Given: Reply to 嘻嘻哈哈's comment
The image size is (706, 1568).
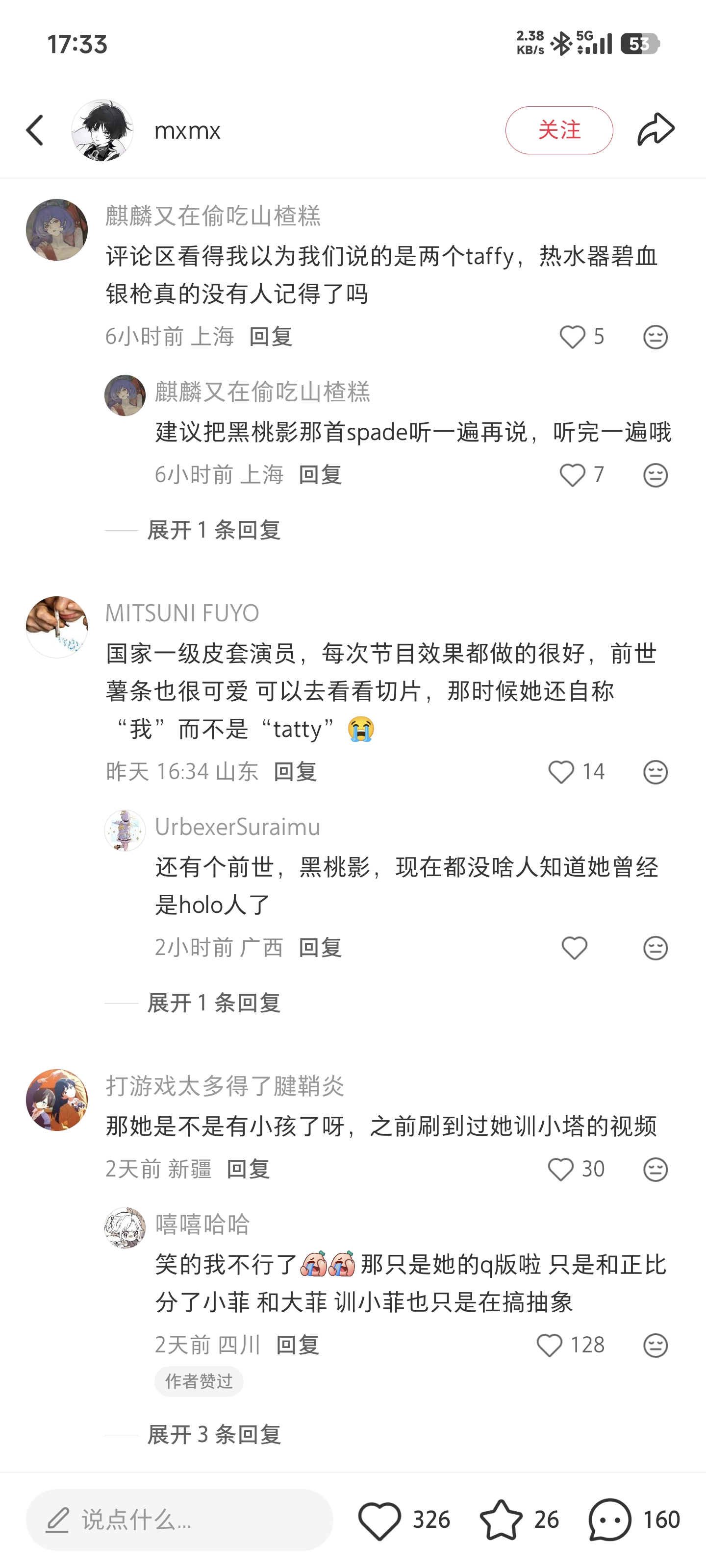Looking at the screenshot, I should [297, 1345].
